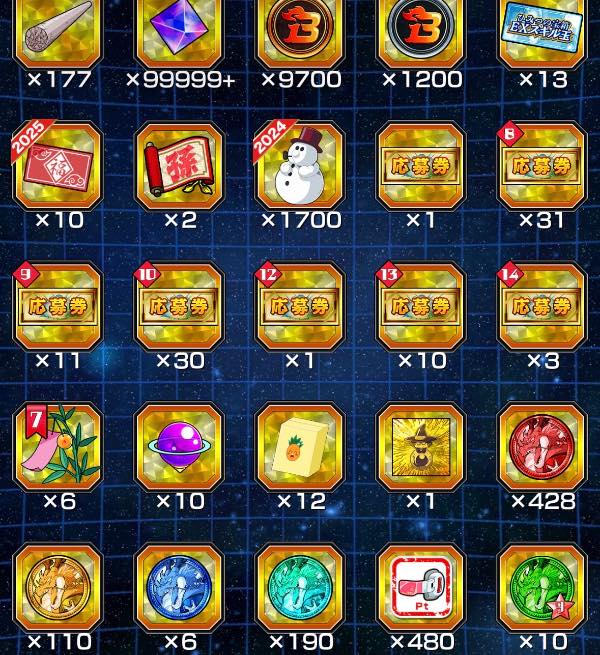Select the 2025 red lucky envelope item
The width and height of the screenshot is (600, 655).
click(x=57, y=165)
